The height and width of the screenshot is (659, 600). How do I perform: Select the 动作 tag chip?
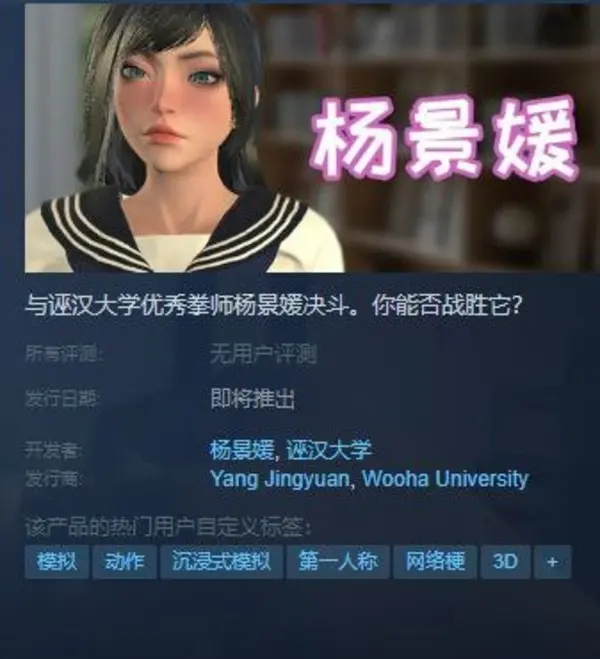point(124,562)
